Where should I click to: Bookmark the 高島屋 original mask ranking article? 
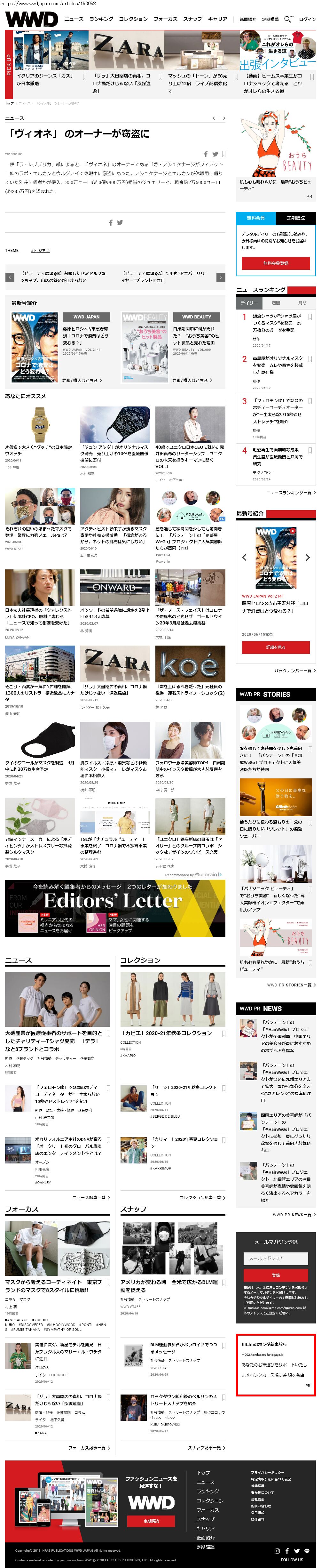pos(310,359)
